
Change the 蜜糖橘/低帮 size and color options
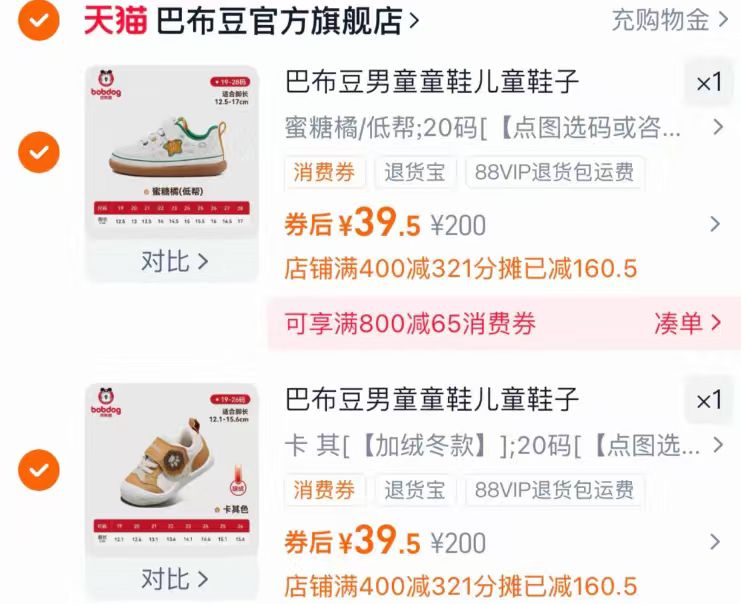pos(500,128)
